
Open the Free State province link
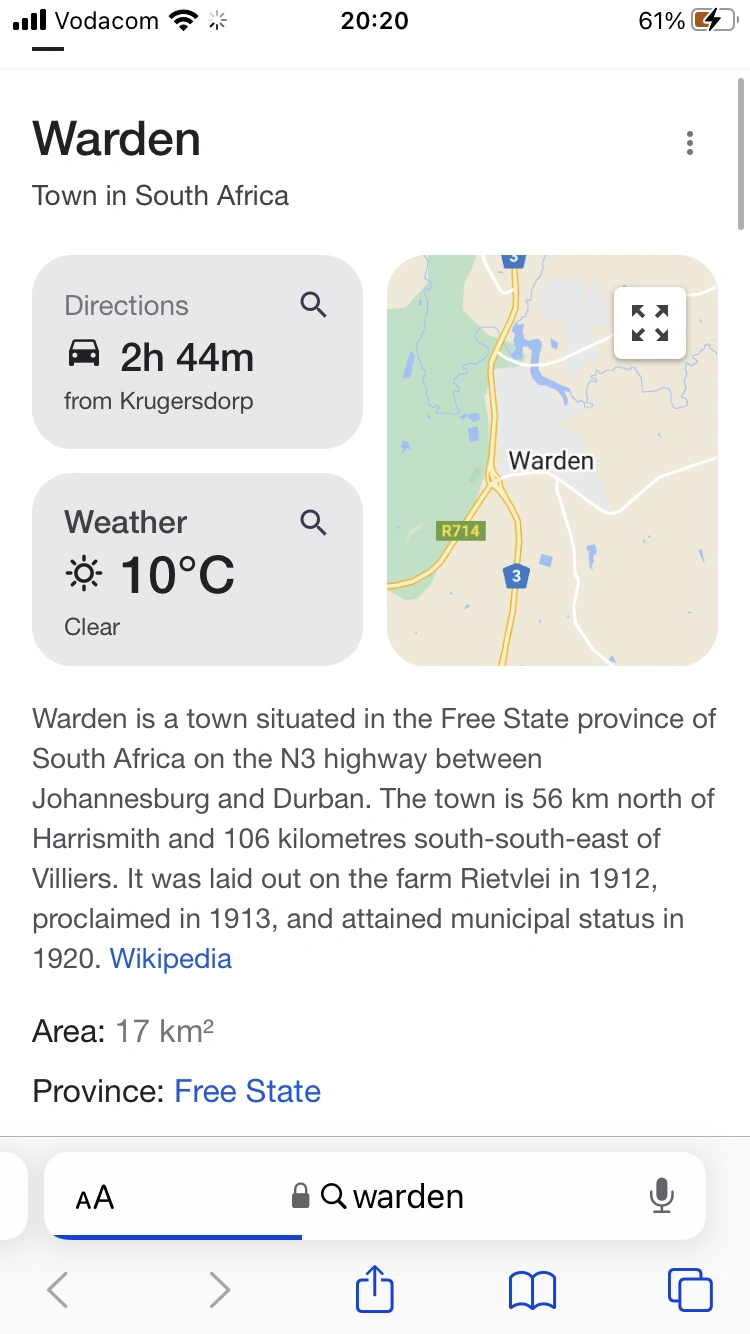(248, 1091)
